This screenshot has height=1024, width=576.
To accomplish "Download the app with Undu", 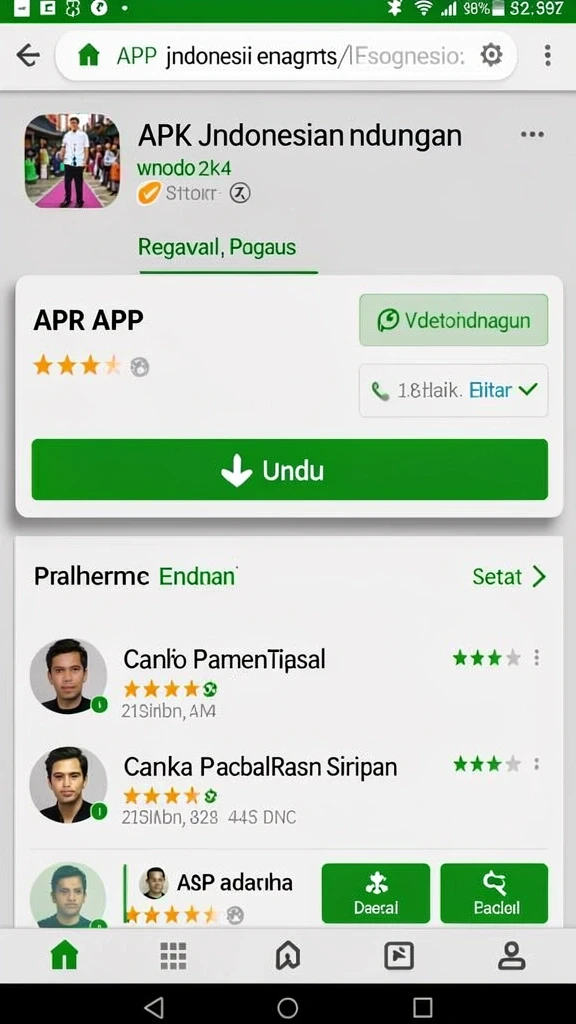I will point(289,470).
